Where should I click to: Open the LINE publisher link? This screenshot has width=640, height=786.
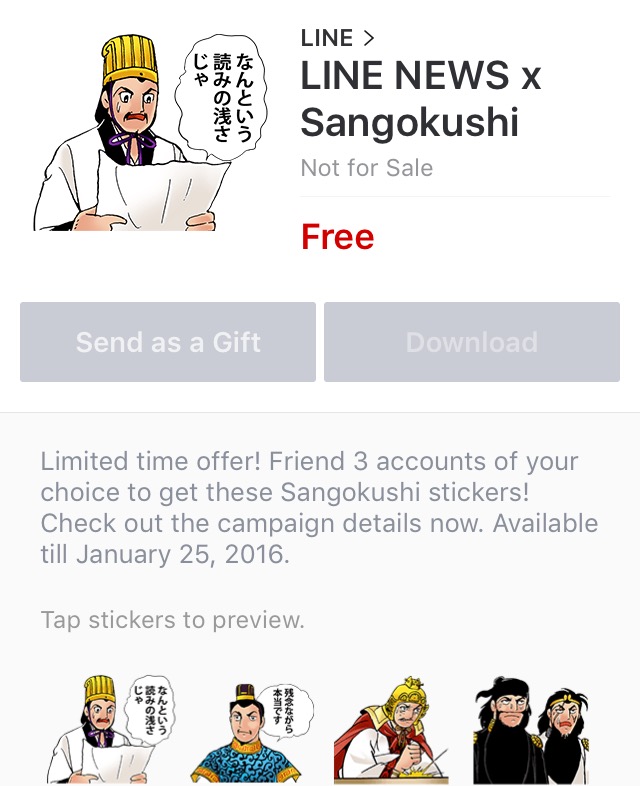pos(338,38)
